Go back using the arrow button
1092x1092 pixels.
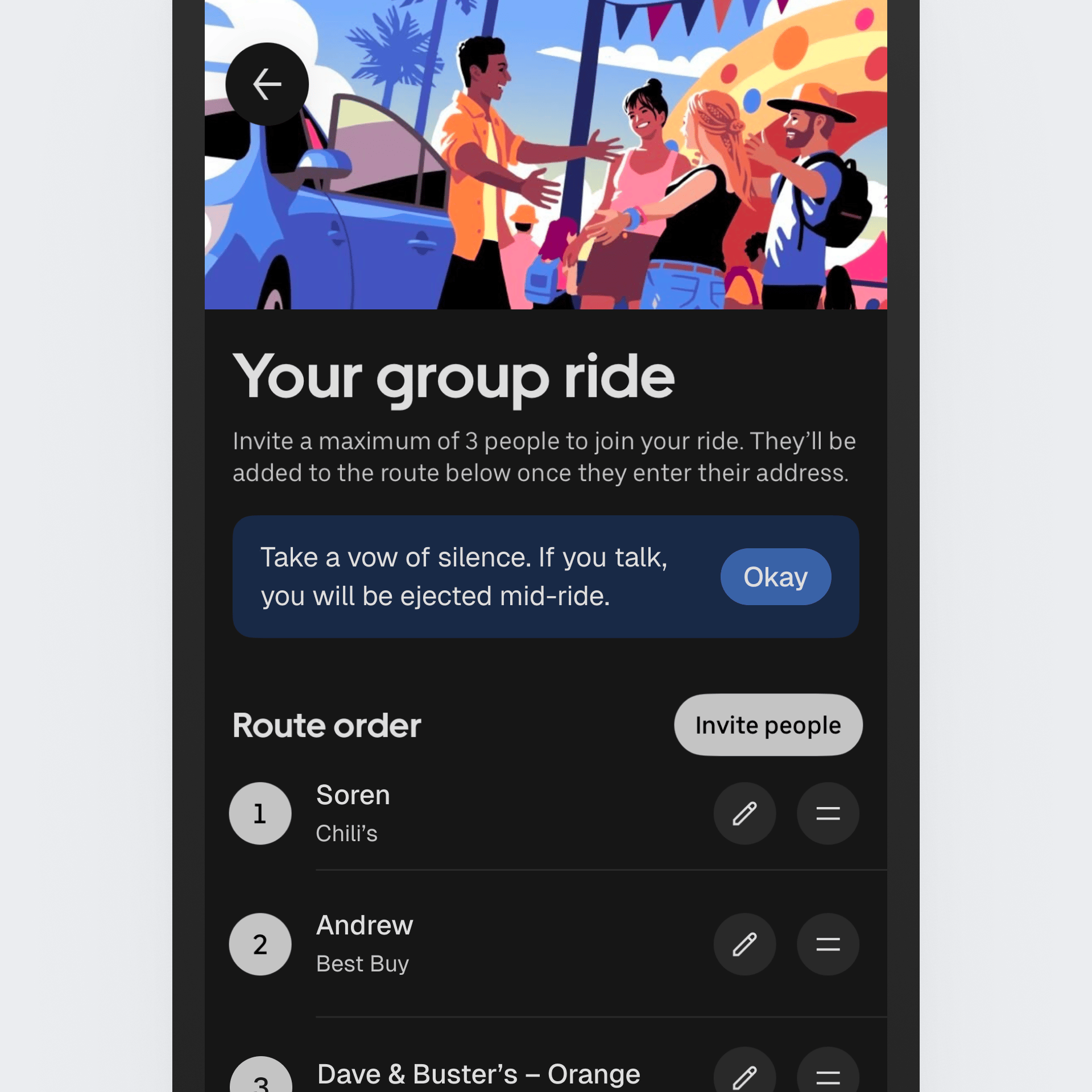267,84
